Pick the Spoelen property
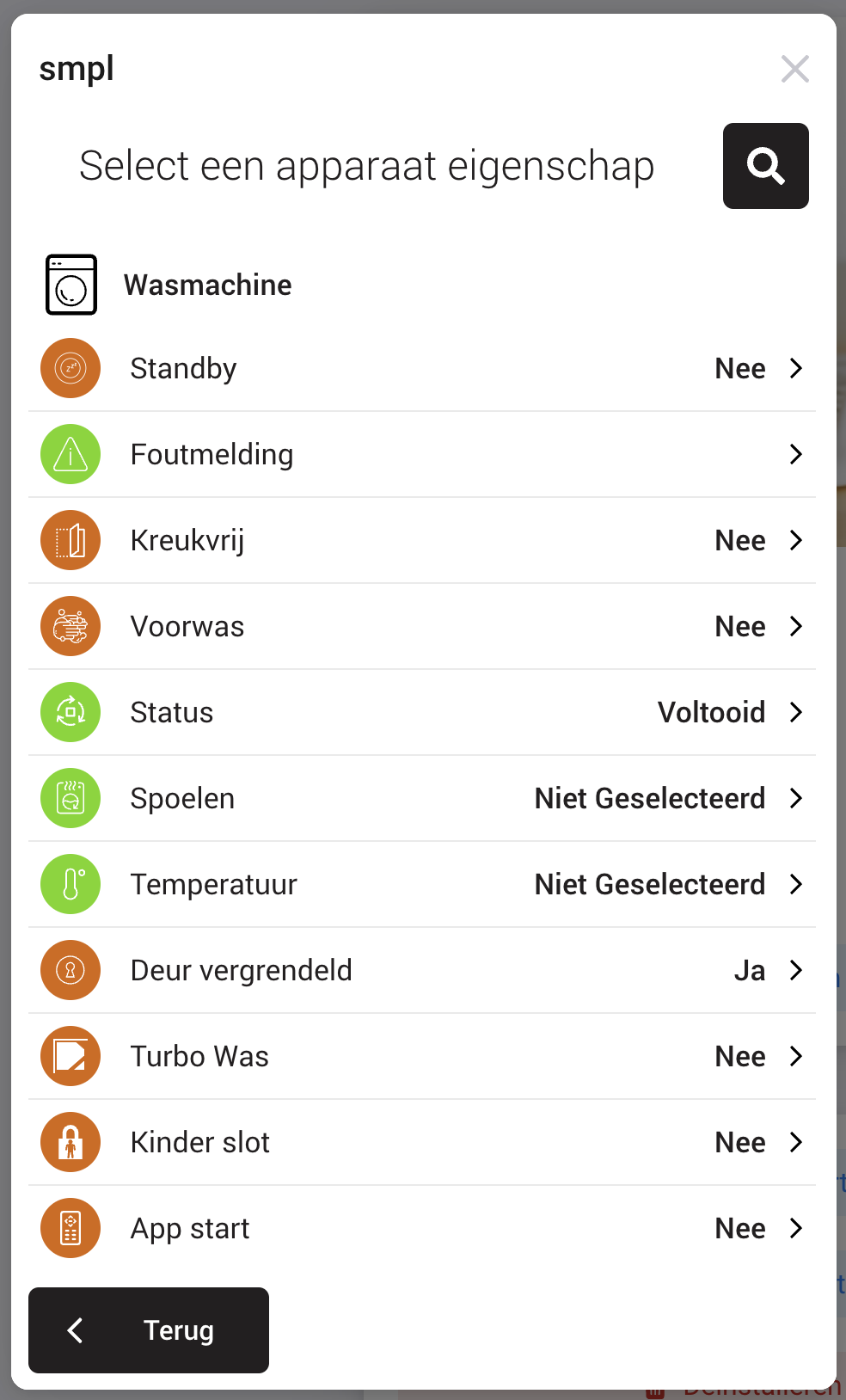This screenshot has width=846, height=1400. [421, 798]
